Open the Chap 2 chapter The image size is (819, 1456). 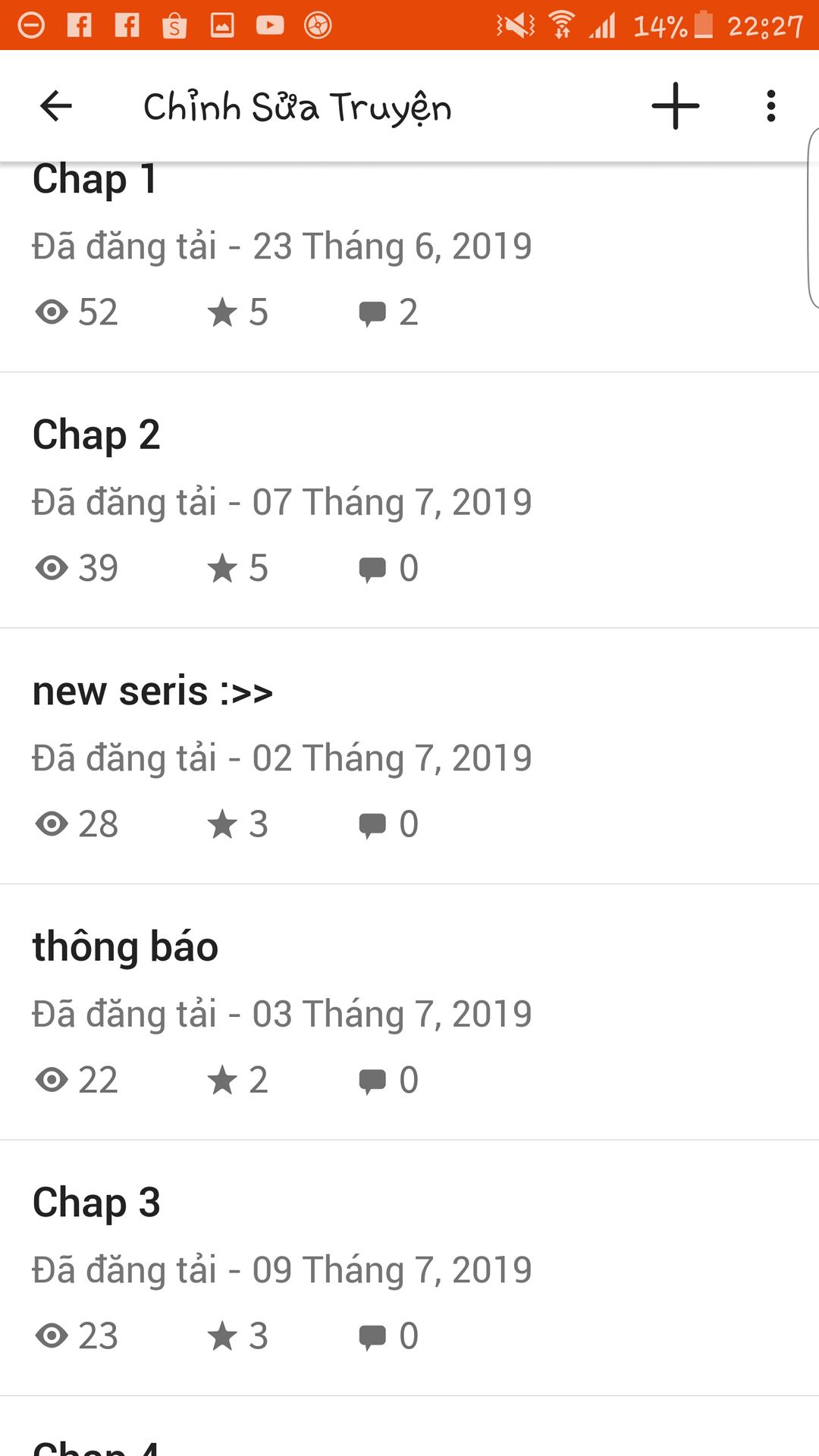[409, 500]
